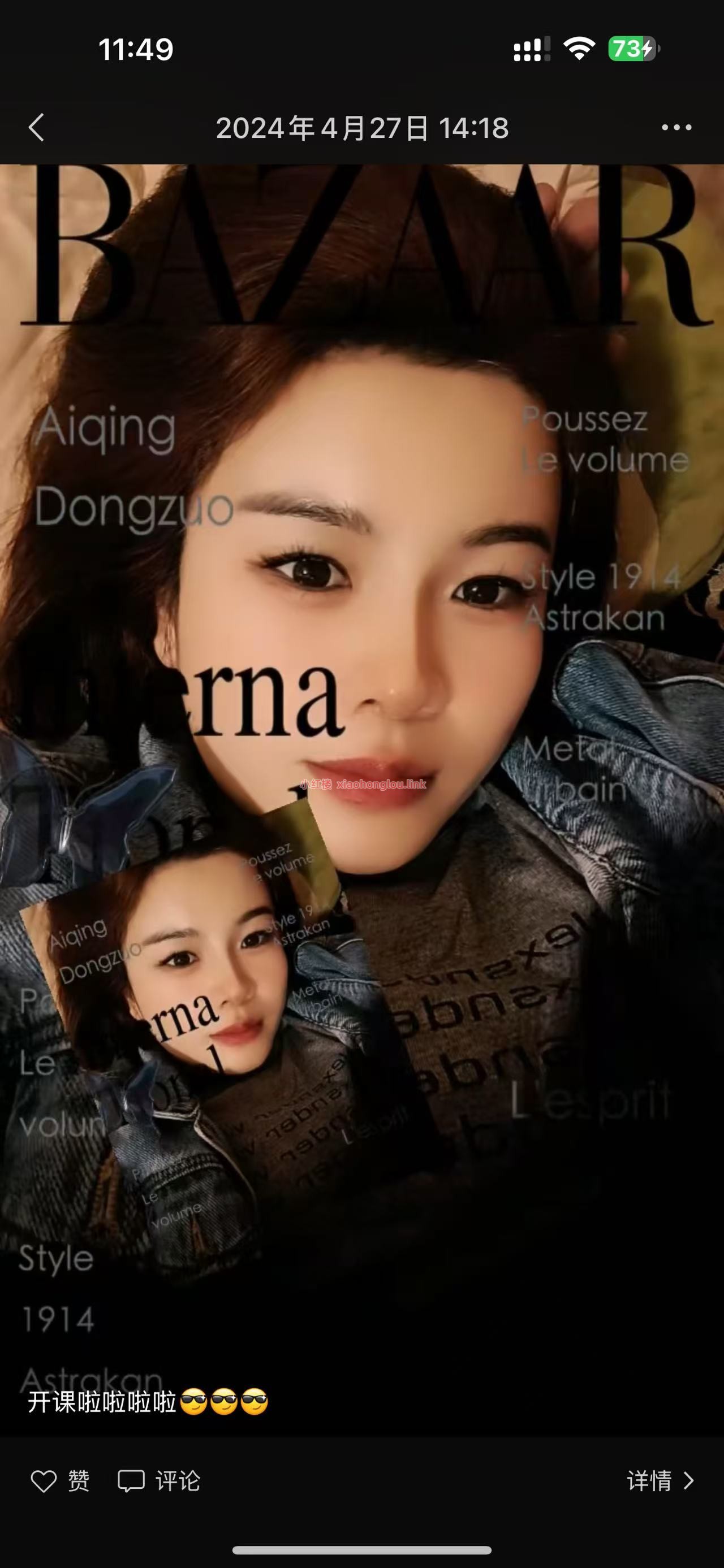Like this post with 赞
This screenshot has height=1568, width=724.
coord(61,1481)
